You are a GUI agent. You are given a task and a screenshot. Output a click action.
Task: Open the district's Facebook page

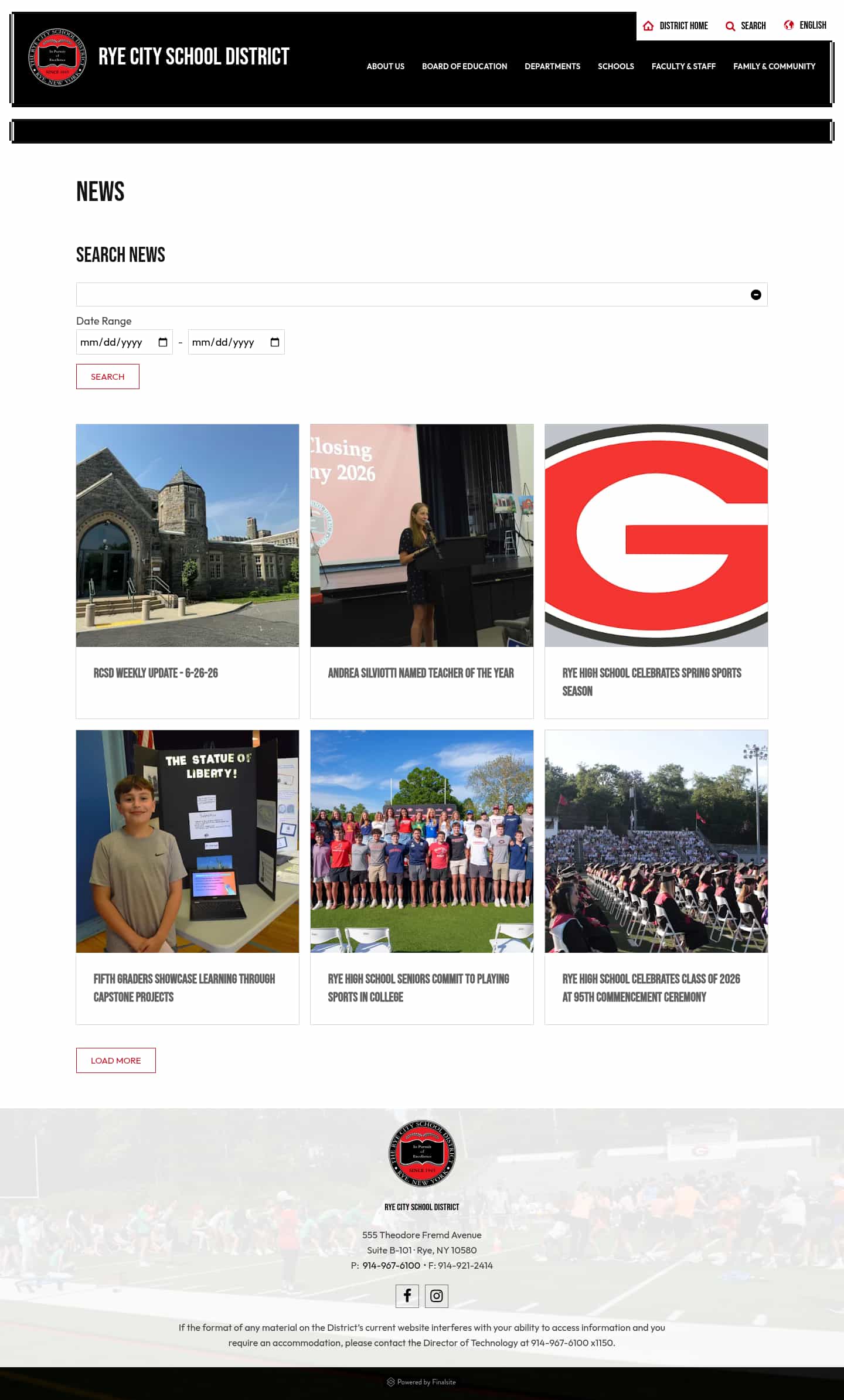pyautogui.click(x=407, y=1296)
